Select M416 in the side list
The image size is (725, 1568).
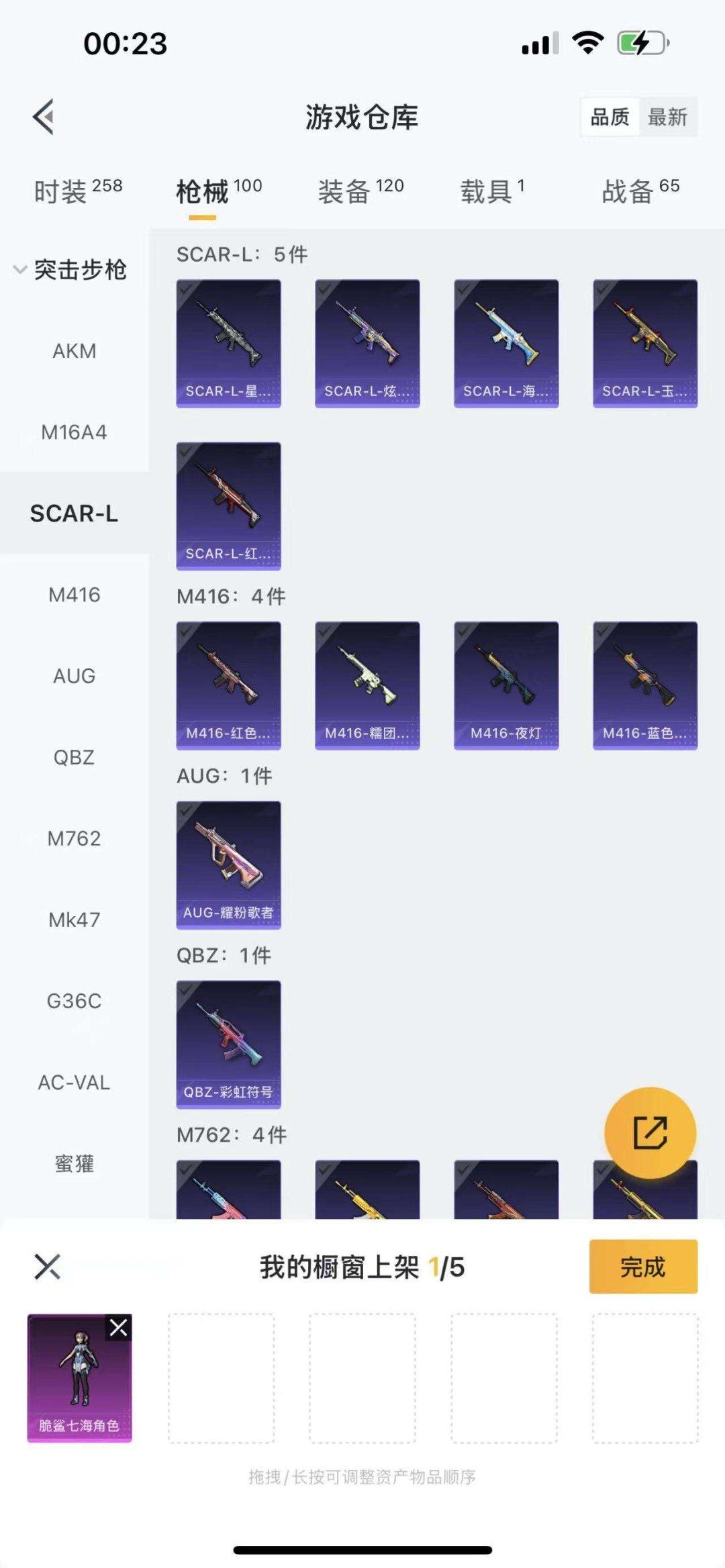[74, 595]
